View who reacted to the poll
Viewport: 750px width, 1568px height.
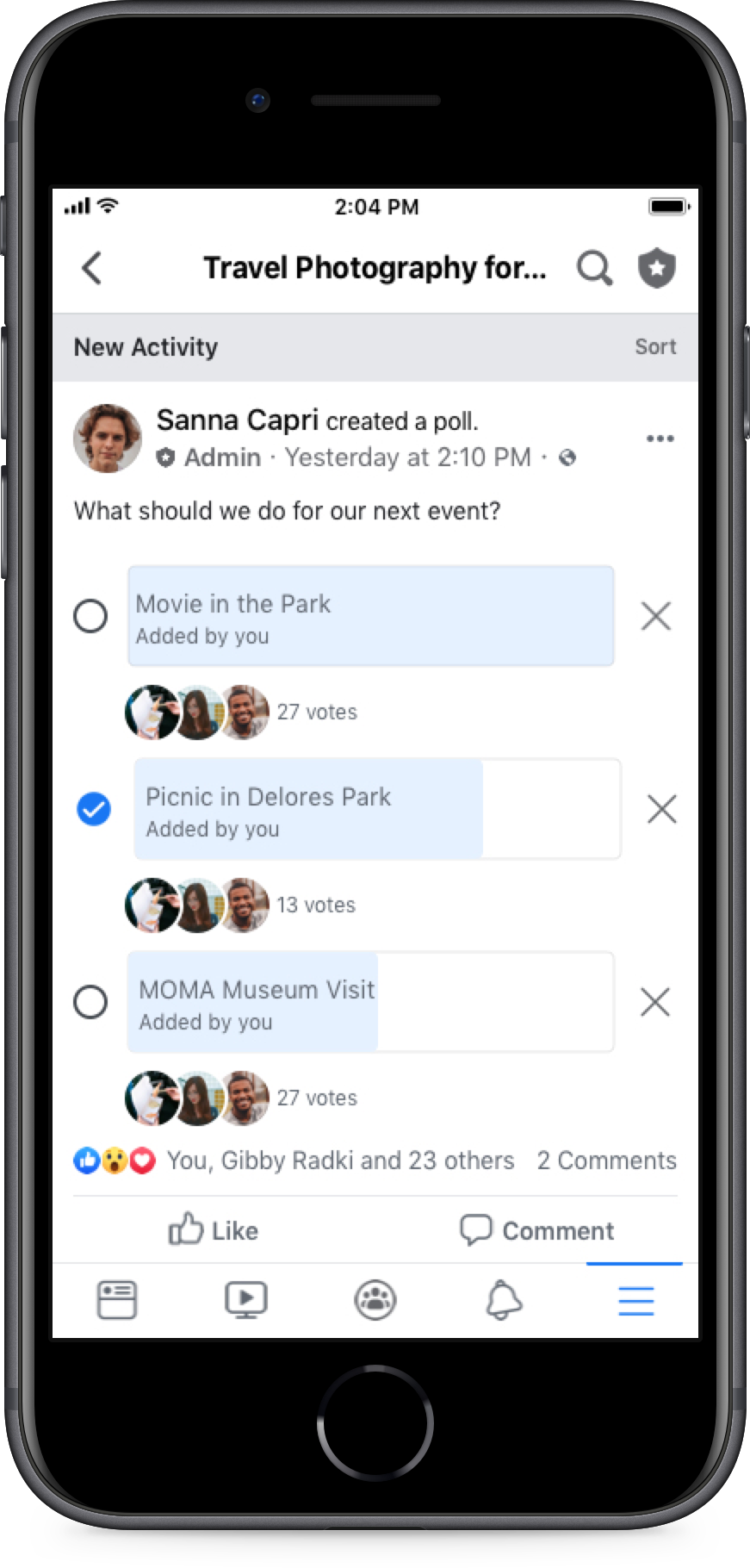point(339,1160)
